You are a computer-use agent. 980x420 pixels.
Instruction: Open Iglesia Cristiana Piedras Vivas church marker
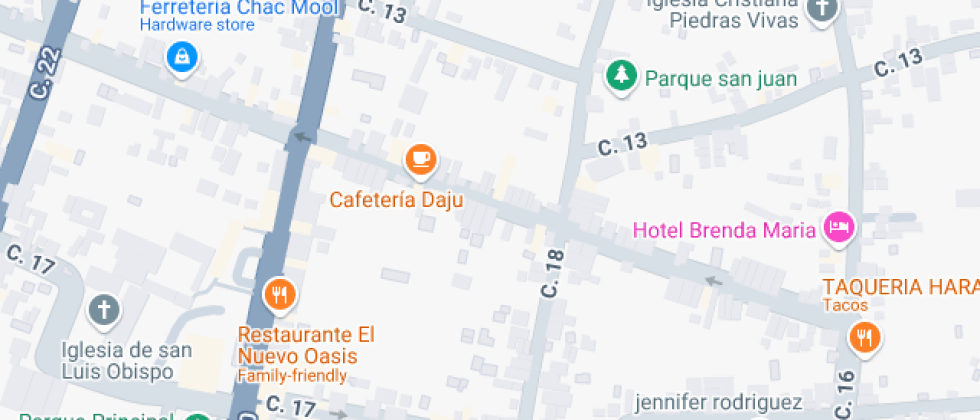click(822, 10)
